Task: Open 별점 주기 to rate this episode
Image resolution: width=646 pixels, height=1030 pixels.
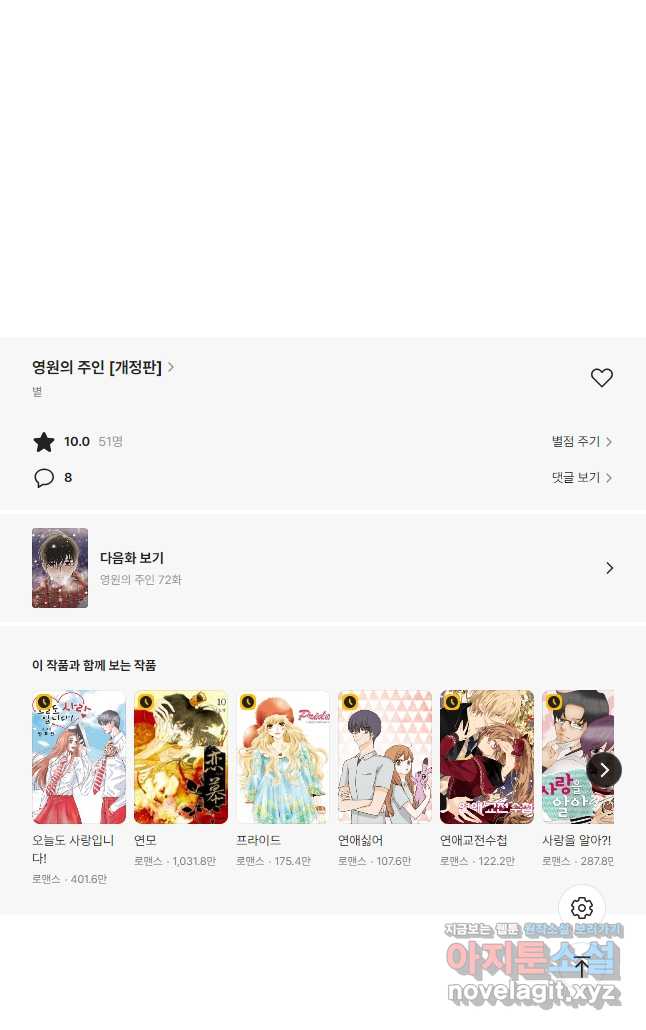Action: pos(581,441)
